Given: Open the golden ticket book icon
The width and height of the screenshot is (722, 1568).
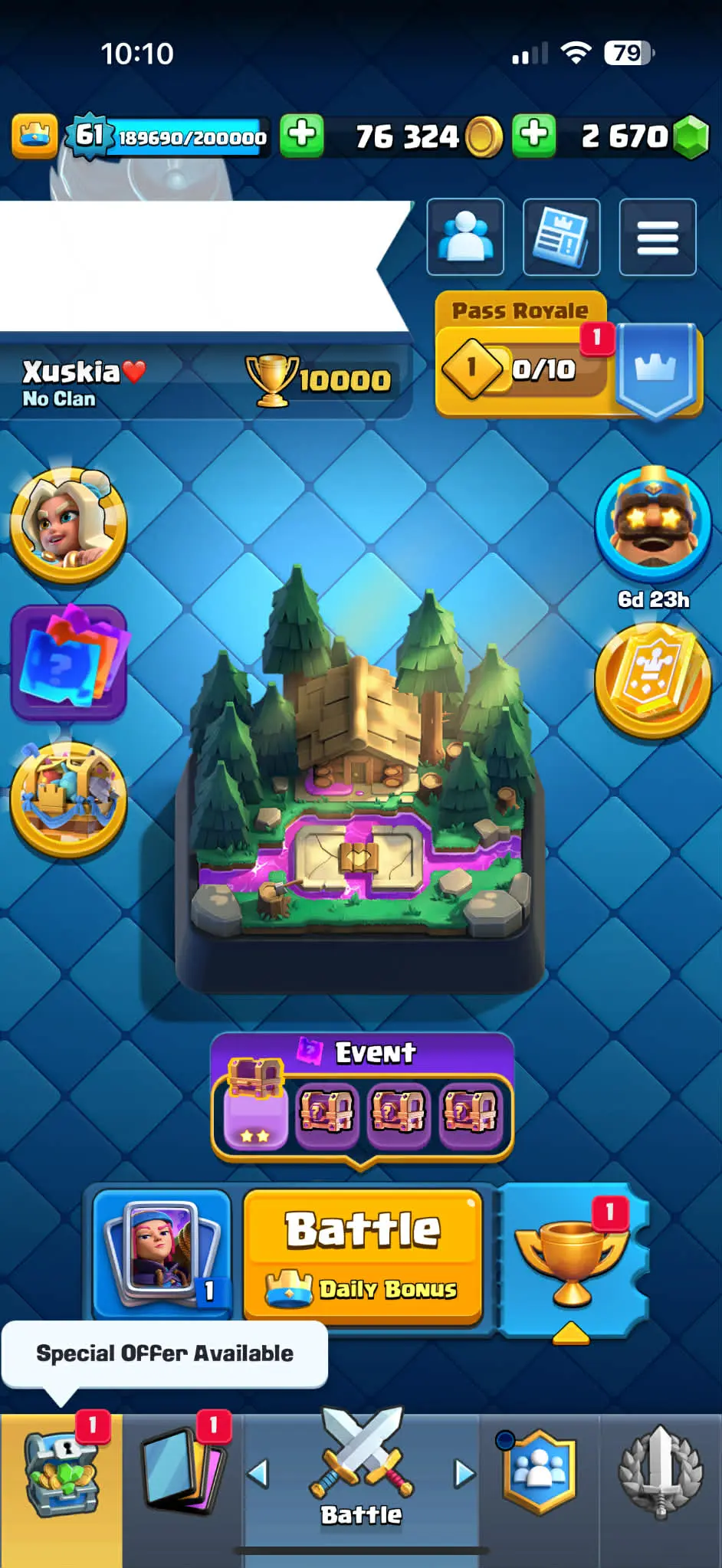Looking at the screenshot, I should [653, 681].
